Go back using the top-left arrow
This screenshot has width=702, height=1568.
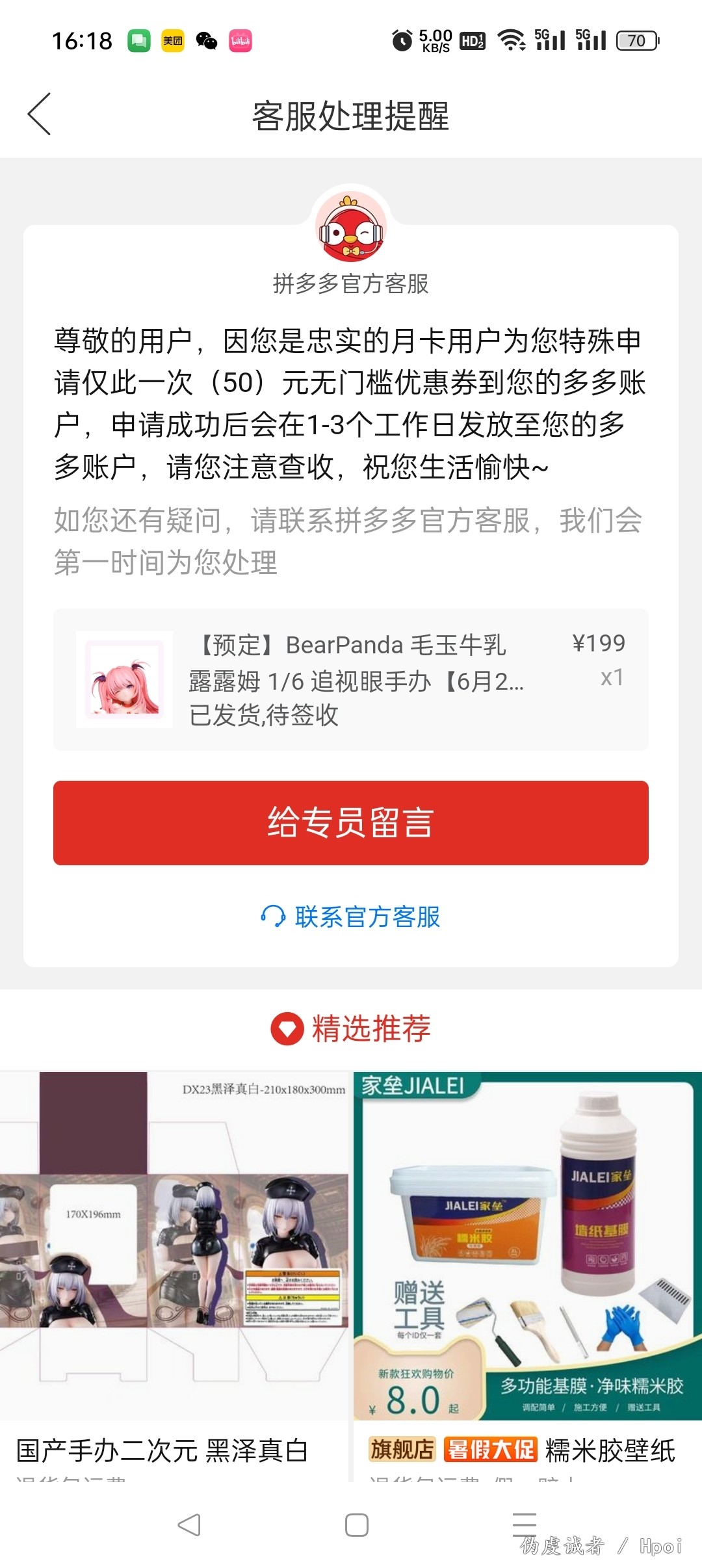pos(39,114)
